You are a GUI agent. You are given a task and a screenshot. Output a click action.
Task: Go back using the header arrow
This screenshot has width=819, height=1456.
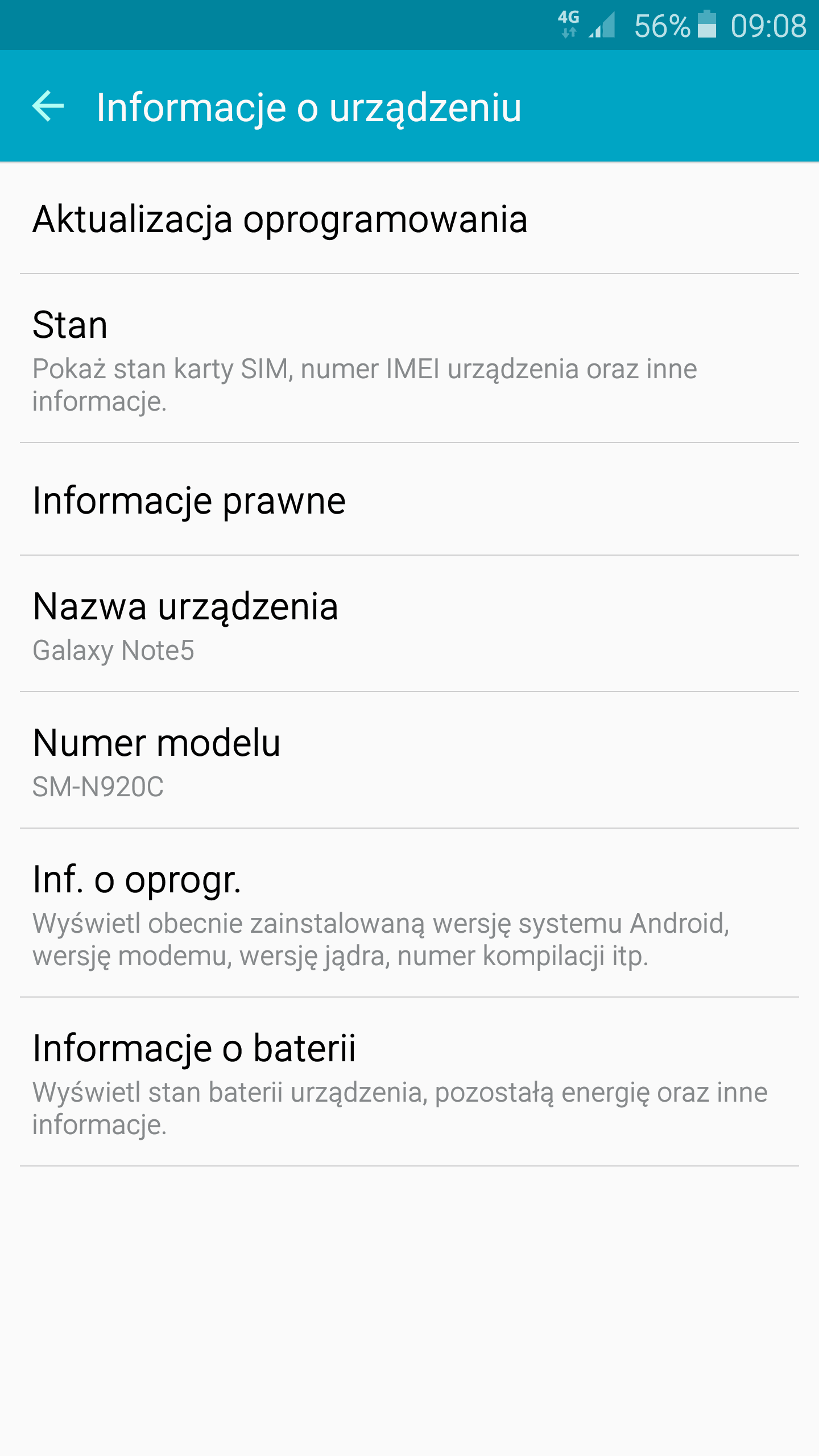point(48,106)
